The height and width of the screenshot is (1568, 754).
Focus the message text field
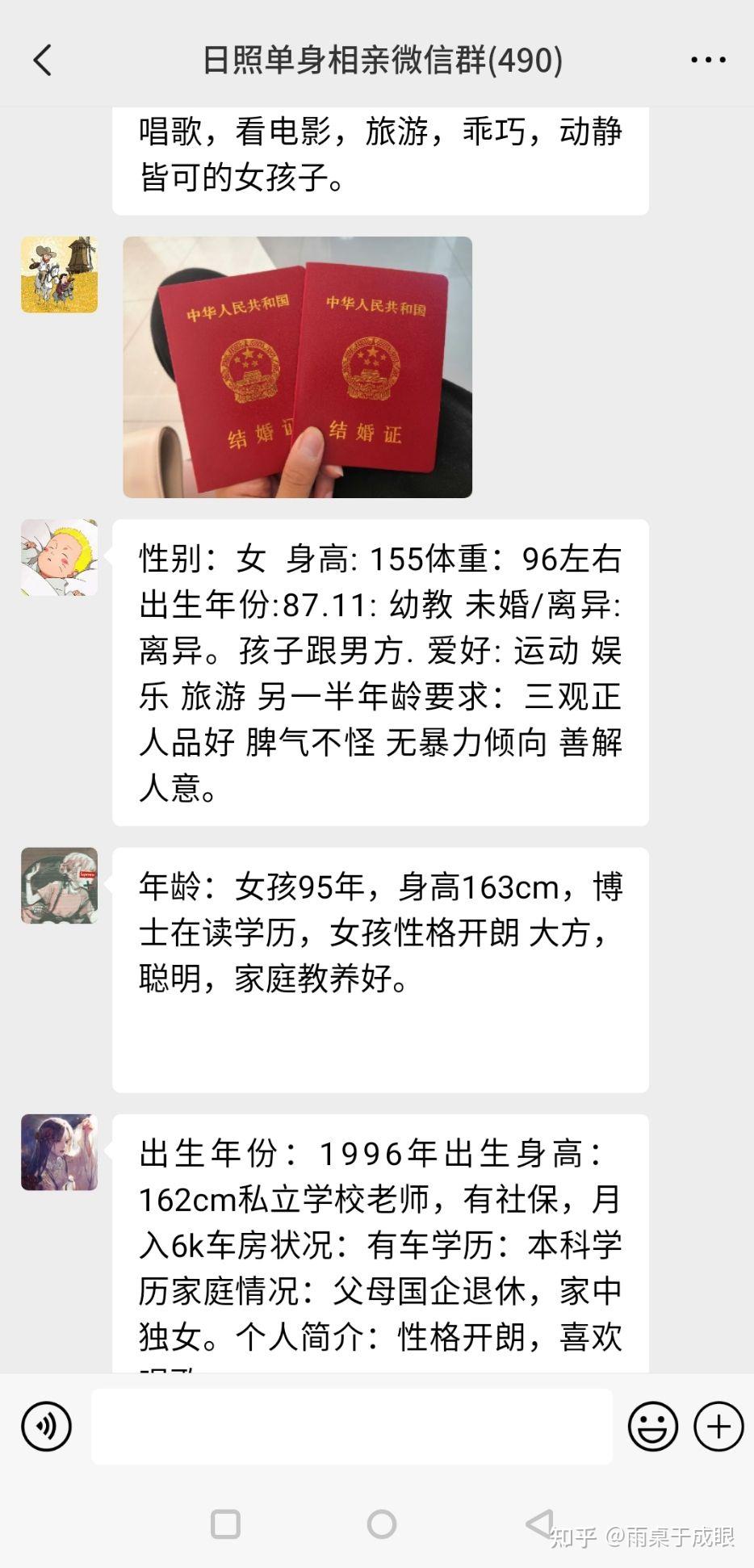point(352,1427)
